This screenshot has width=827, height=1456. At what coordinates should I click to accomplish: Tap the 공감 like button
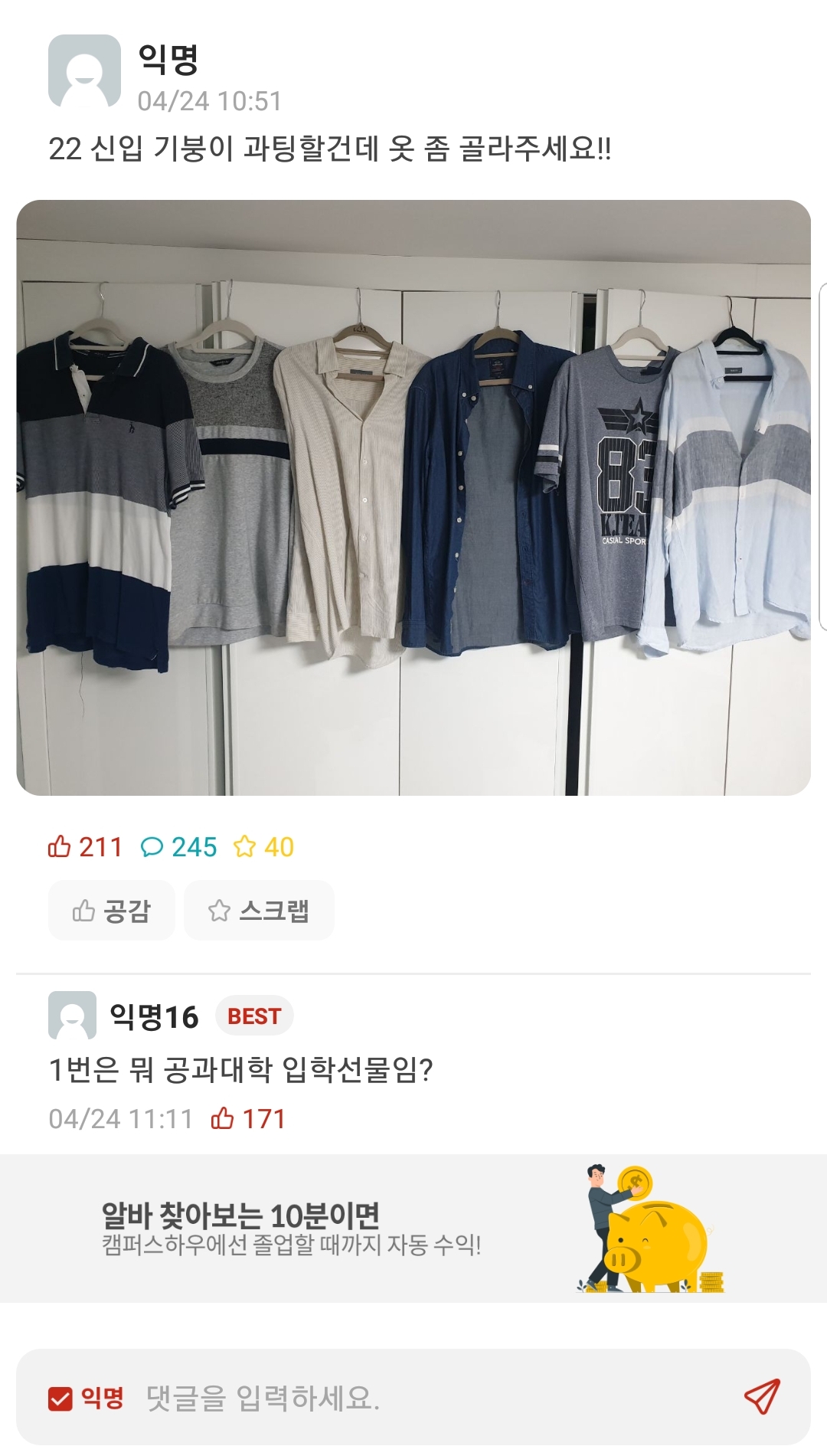point(112,910)
